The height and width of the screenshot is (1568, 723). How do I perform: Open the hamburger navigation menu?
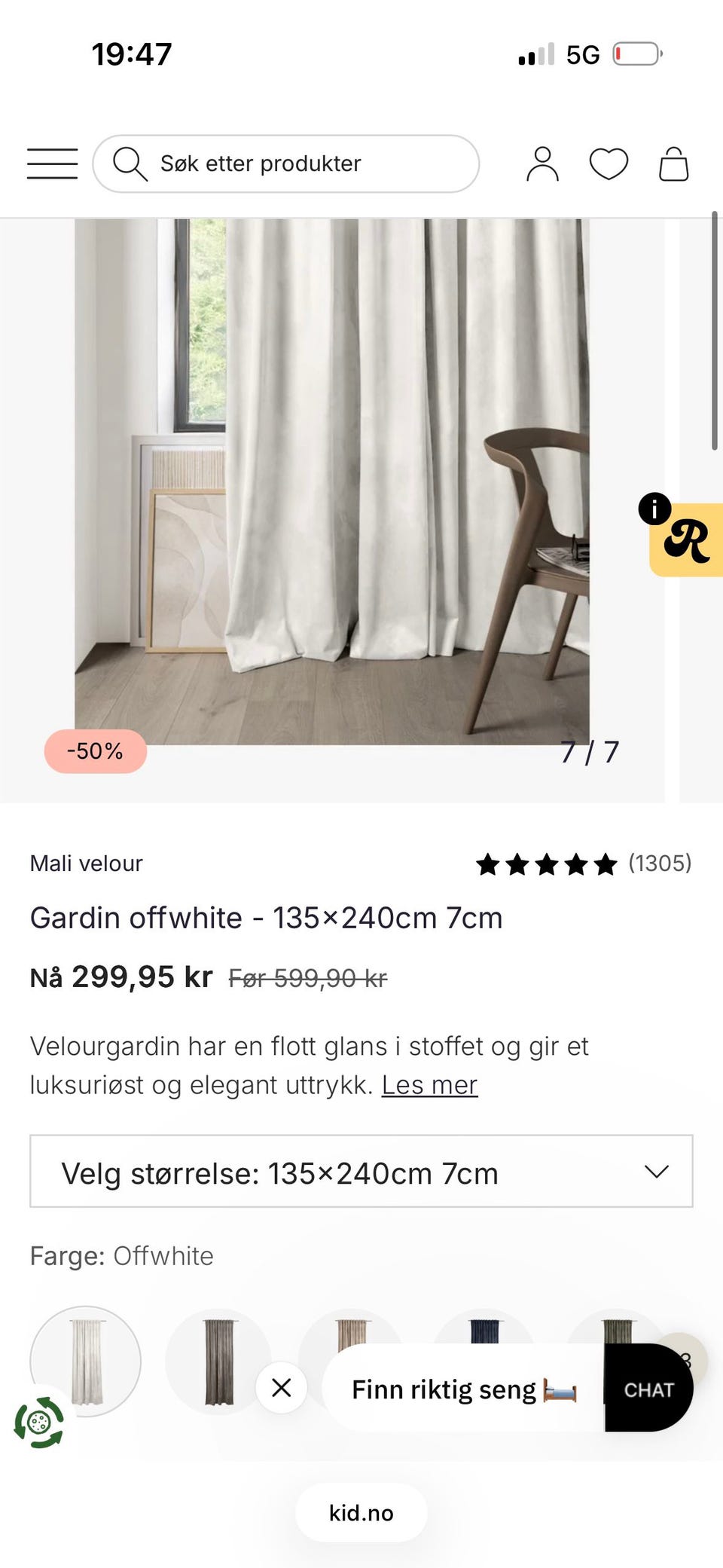coord(51,163)
